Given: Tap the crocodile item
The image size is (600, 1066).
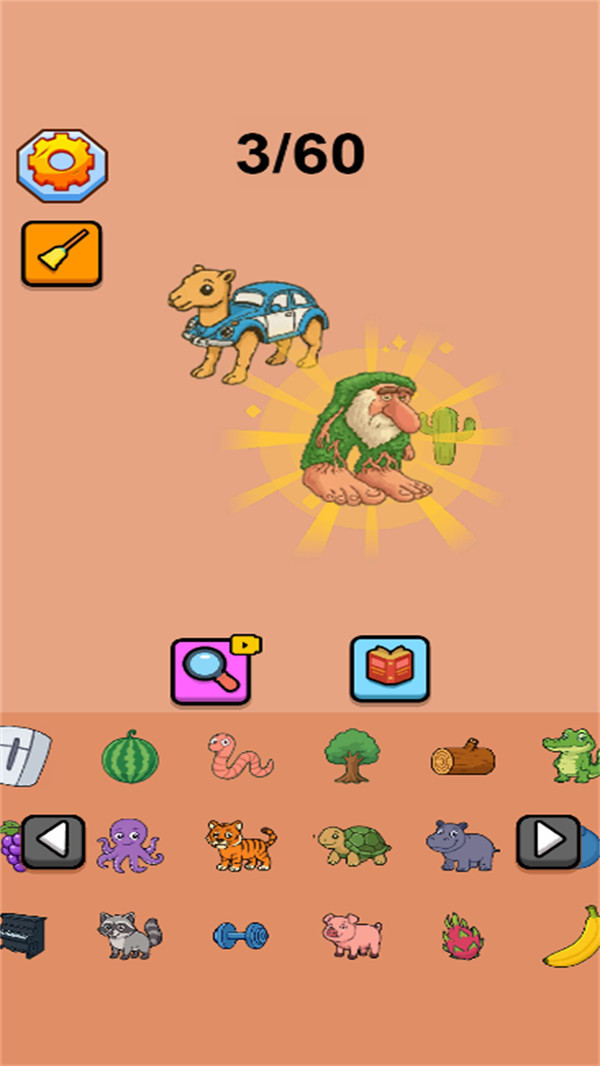Looking at the screenshot, I should tap(571, 756).
